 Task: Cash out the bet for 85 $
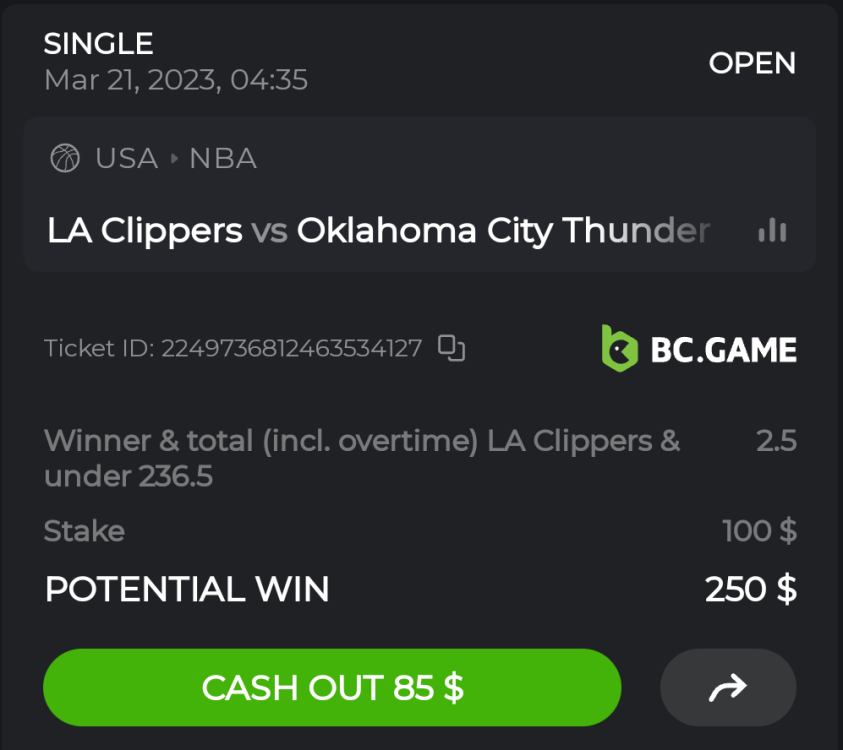coord(332,688)
